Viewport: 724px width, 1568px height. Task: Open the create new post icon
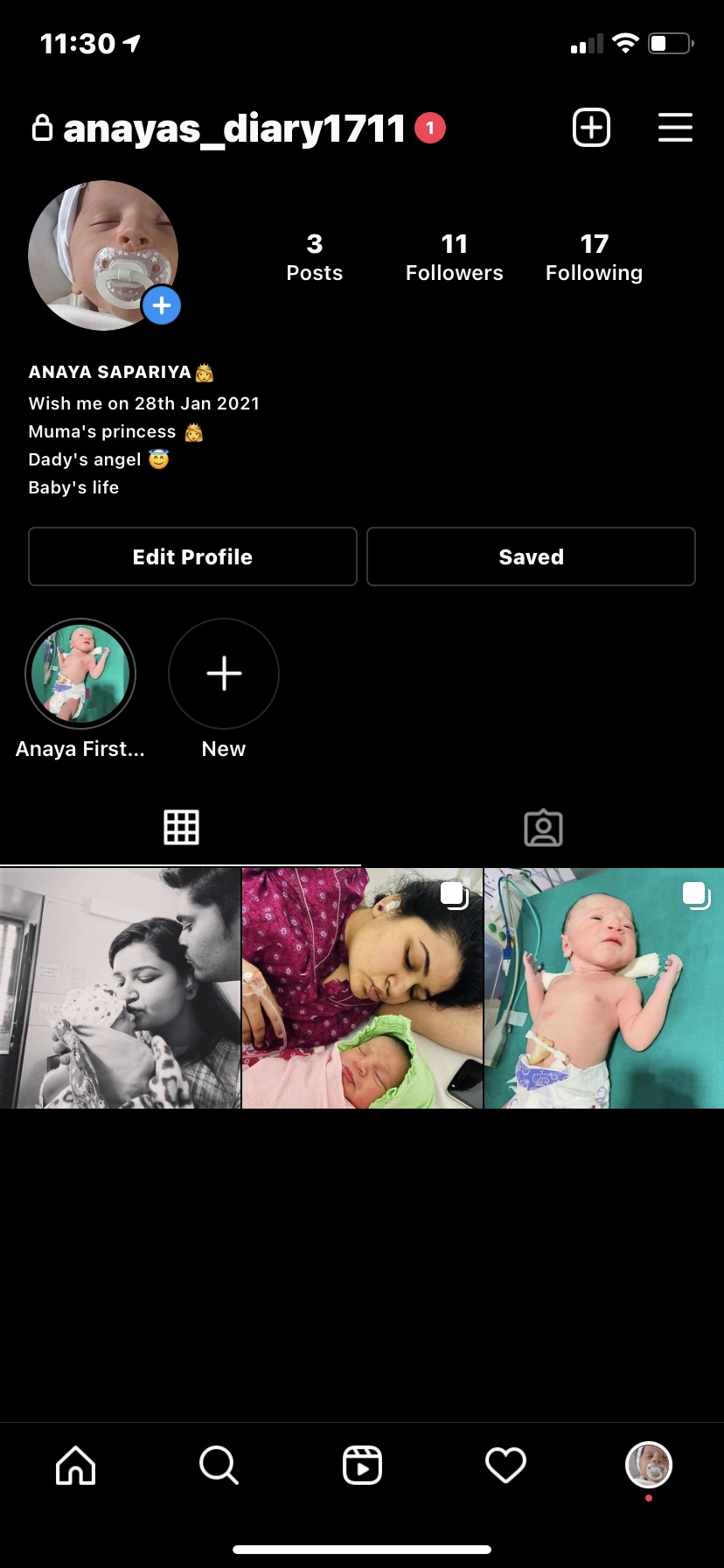[x=591, y=128]
